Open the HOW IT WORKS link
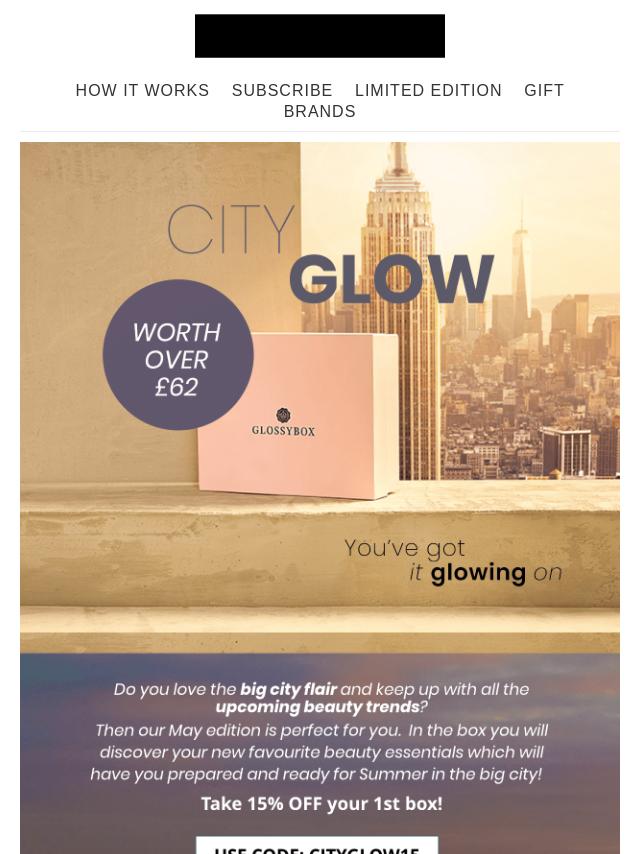This screenshot has width=640, height=854. click(x=142, y=90)
